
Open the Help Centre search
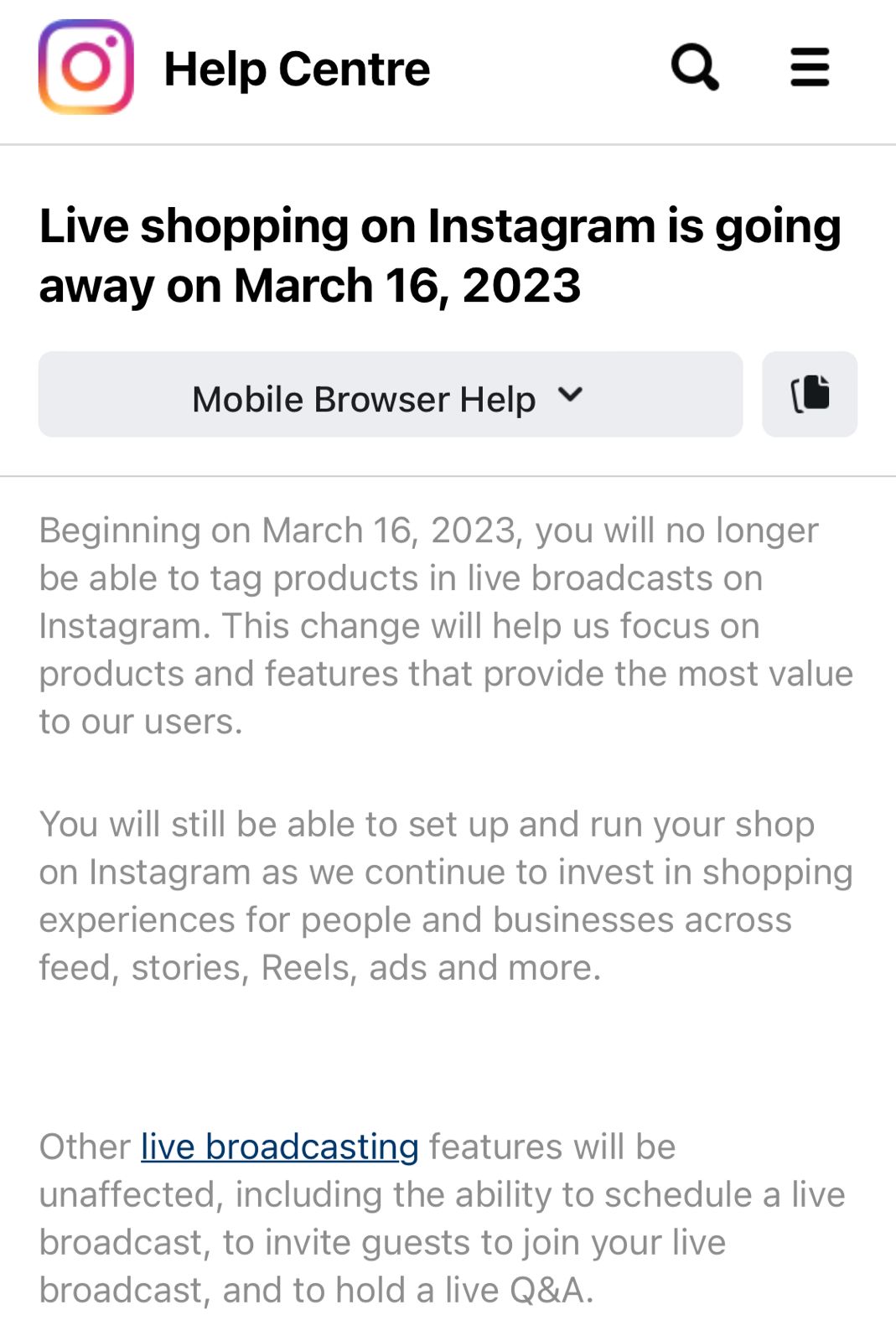tap(695, 67)
